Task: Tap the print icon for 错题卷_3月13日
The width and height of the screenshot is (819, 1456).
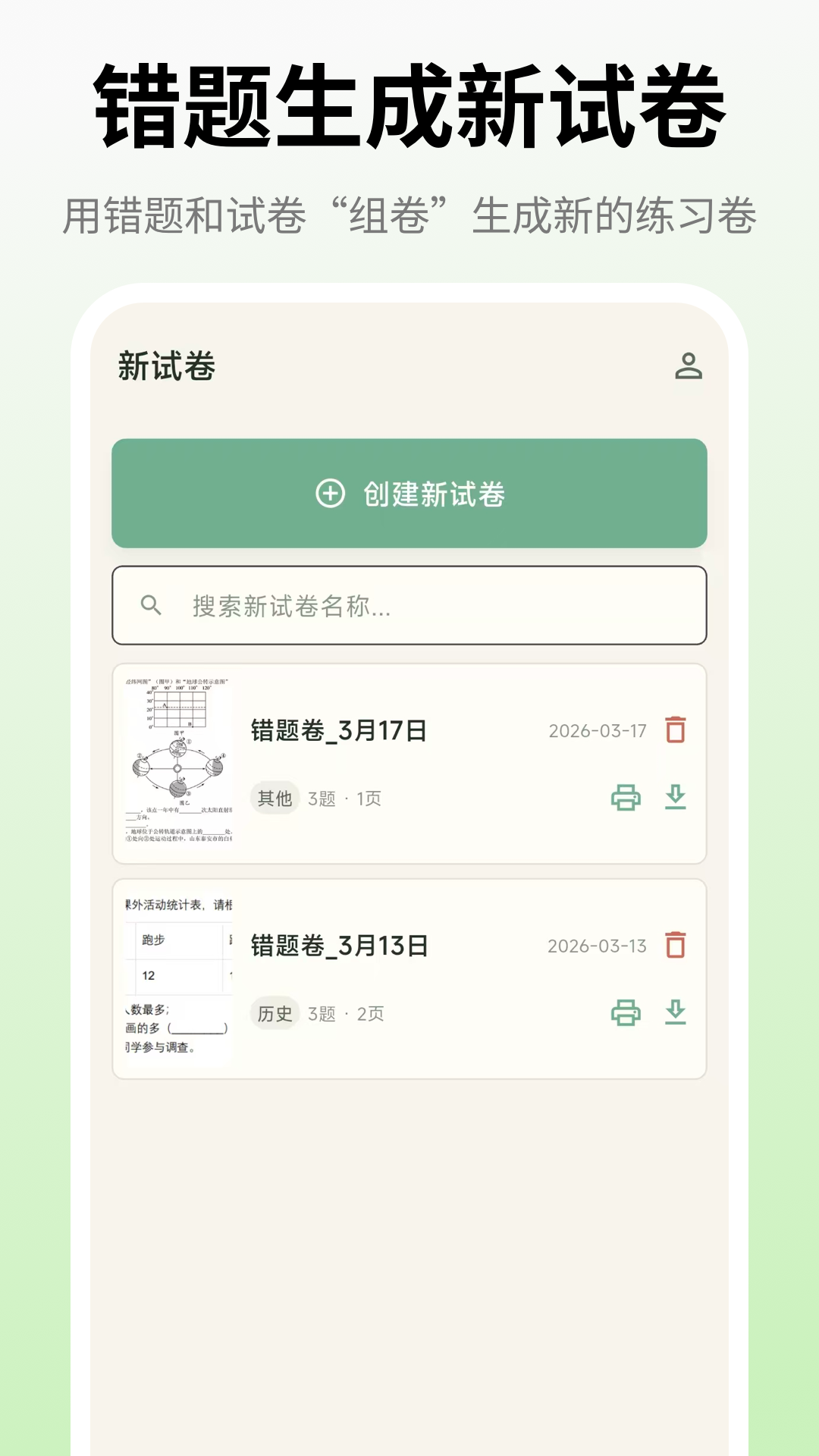Action: click(x=623, y=1012)
